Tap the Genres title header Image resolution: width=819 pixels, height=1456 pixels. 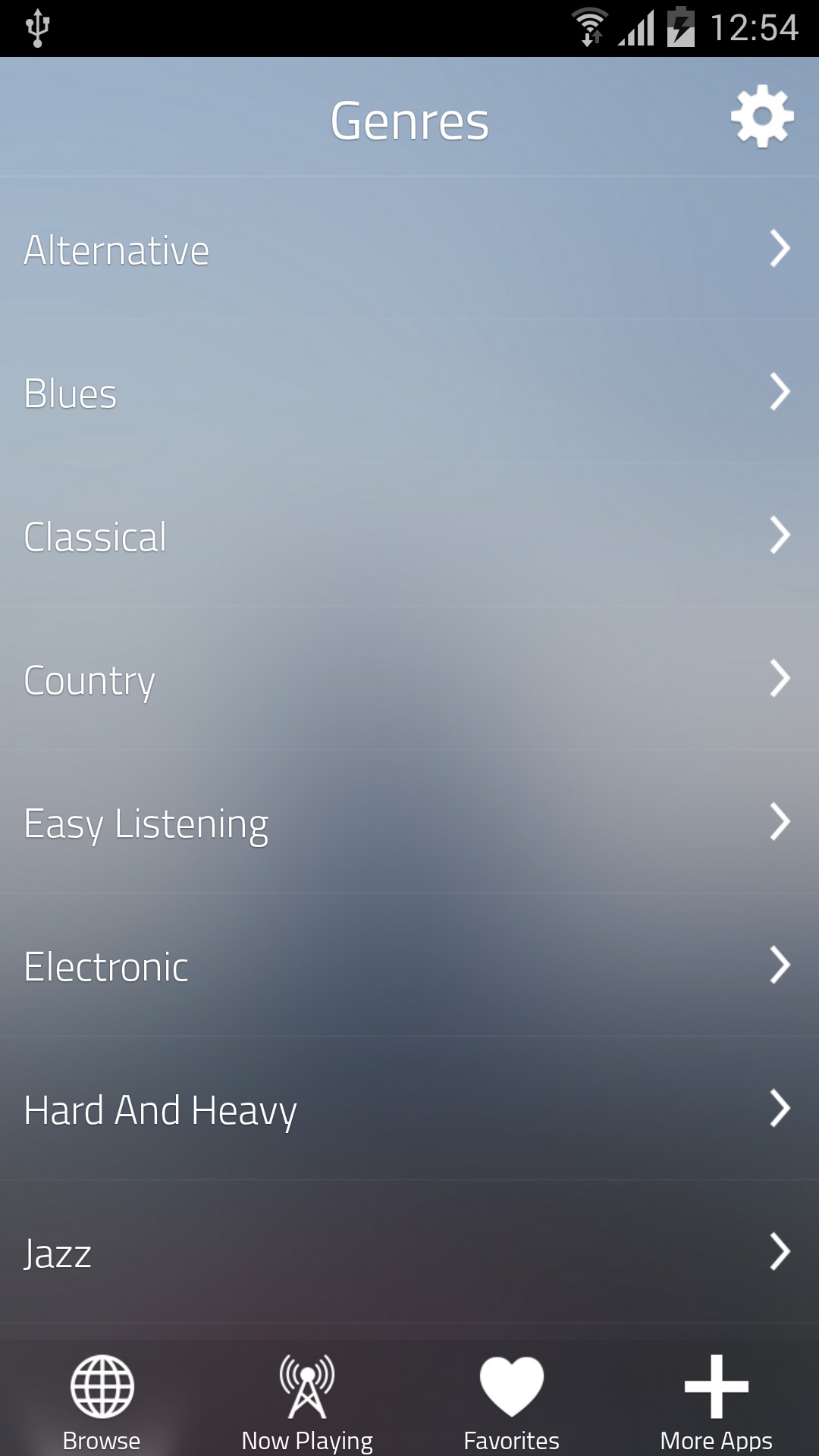pyautogui.click(x=409, y=119)
